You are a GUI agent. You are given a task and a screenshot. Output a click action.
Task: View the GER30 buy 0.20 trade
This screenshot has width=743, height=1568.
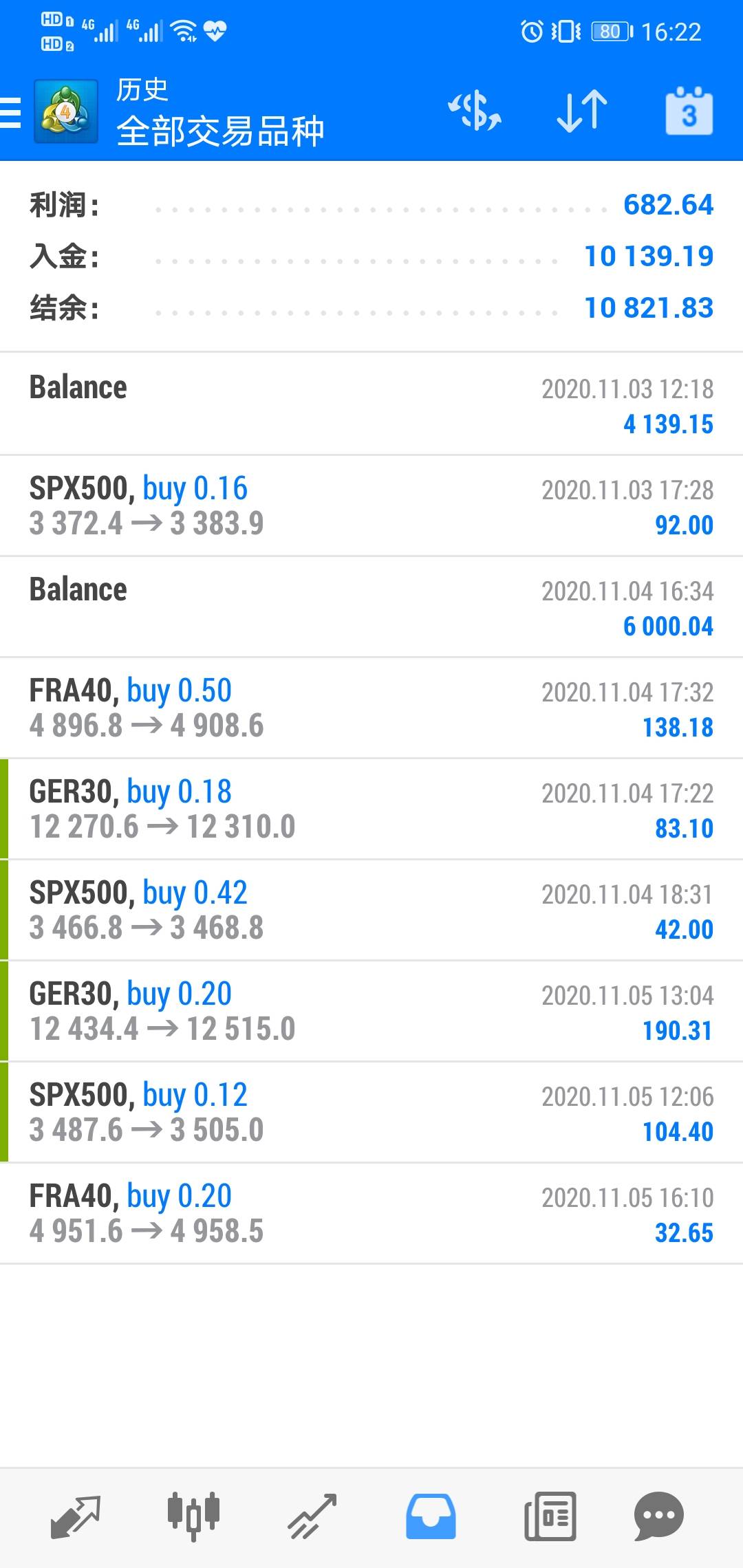point(371,1011)
